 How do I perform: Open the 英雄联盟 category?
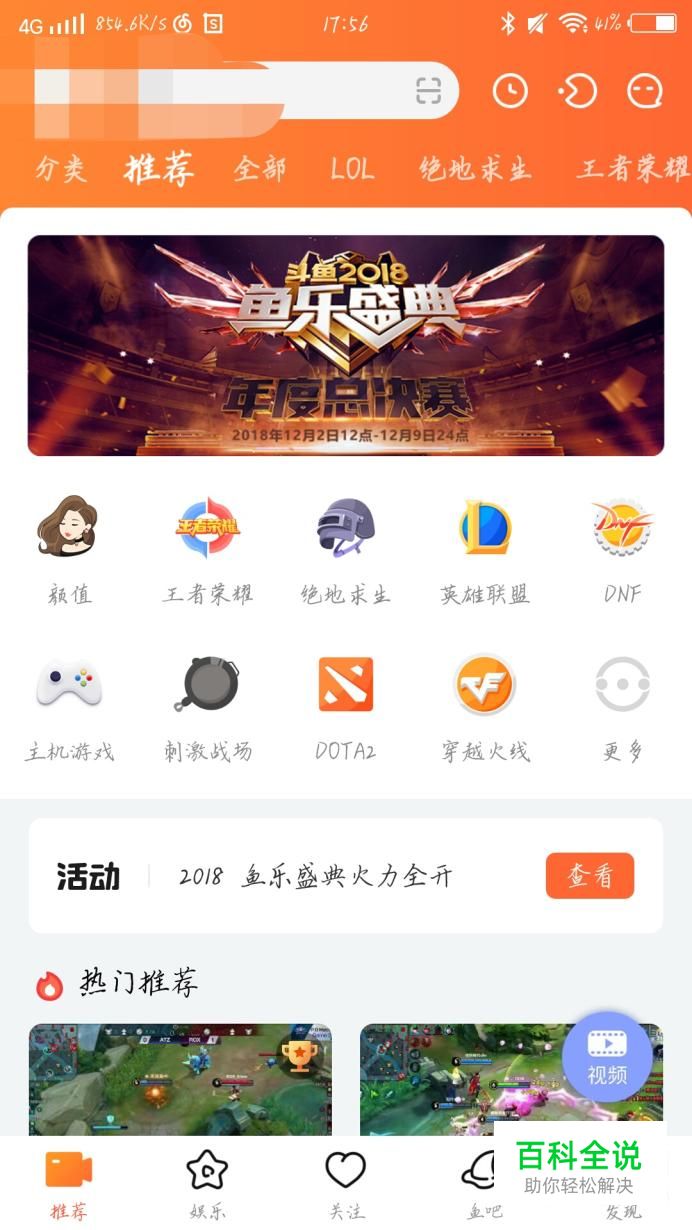485,545
